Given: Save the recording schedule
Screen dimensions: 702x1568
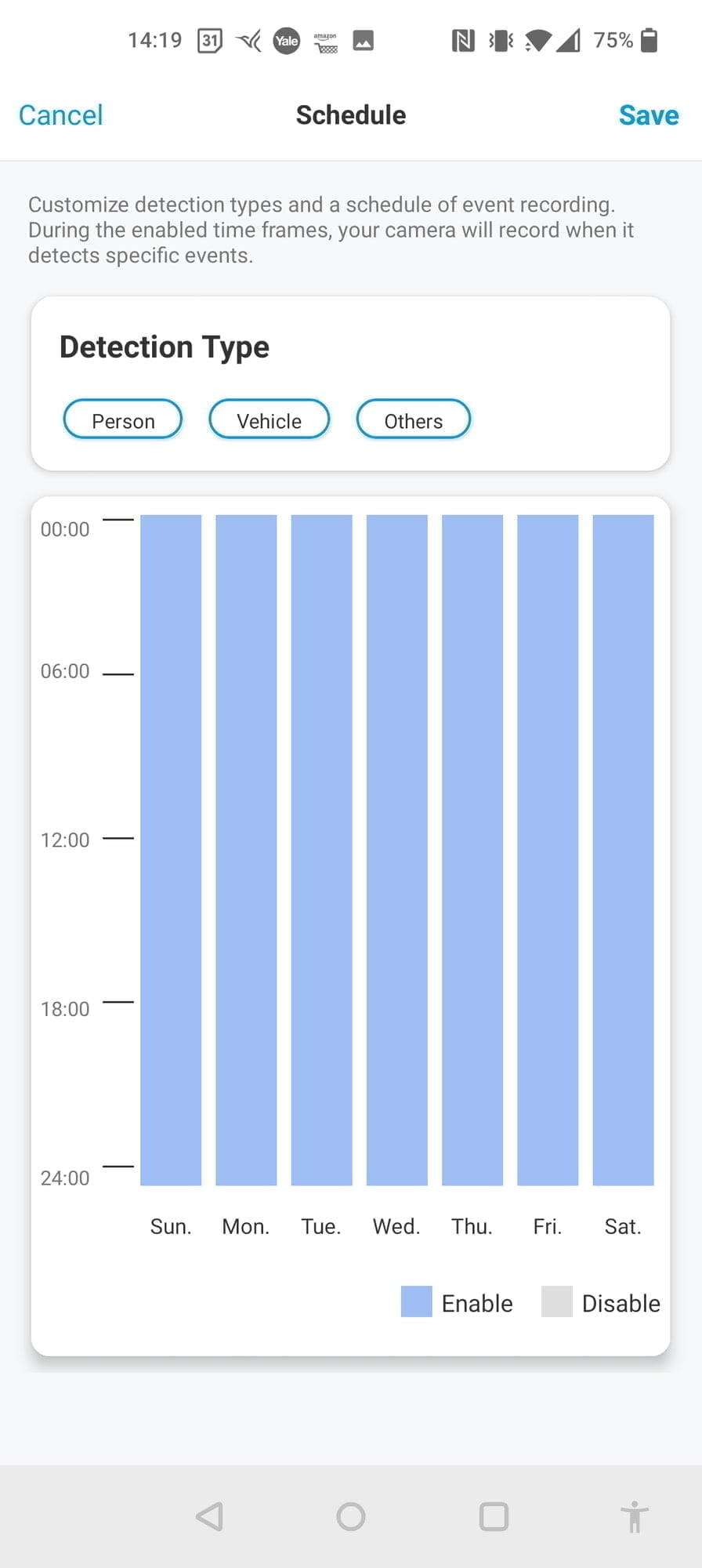Looking at the screenshot, I should click(648, 115).
